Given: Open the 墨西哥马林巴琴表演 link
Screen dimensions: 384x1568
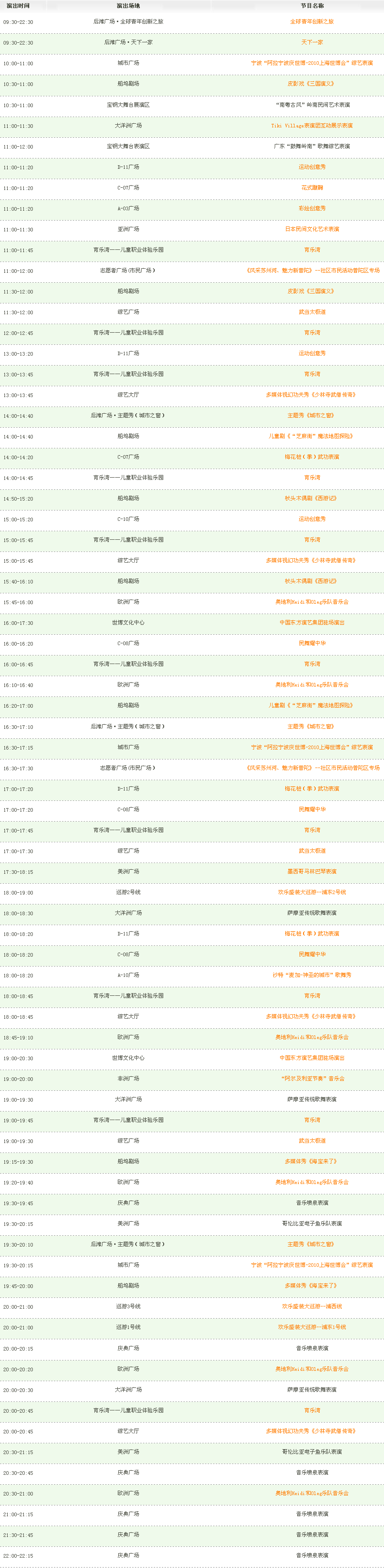Looking at the screenshot, I should 312,872.
